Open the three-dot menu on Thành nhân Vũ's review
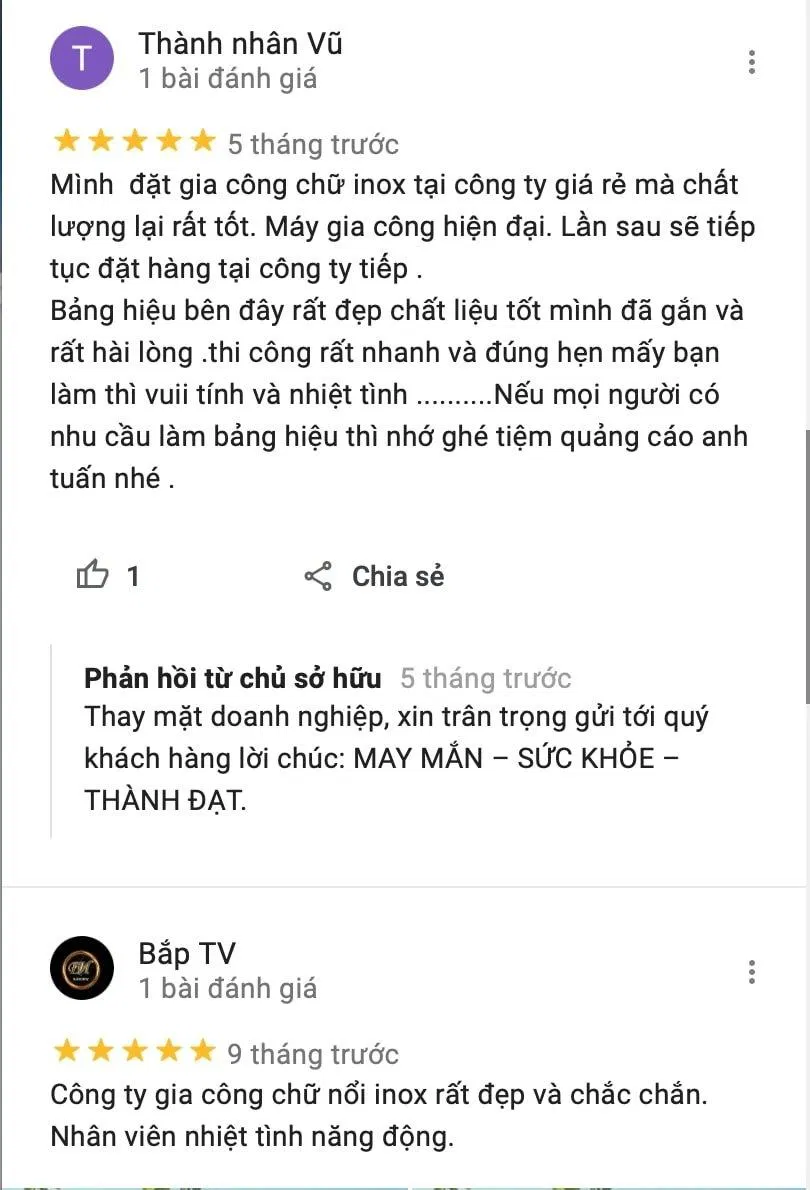Image resolution: width=810 pixels, height=1190 pixels. [752, 60]
